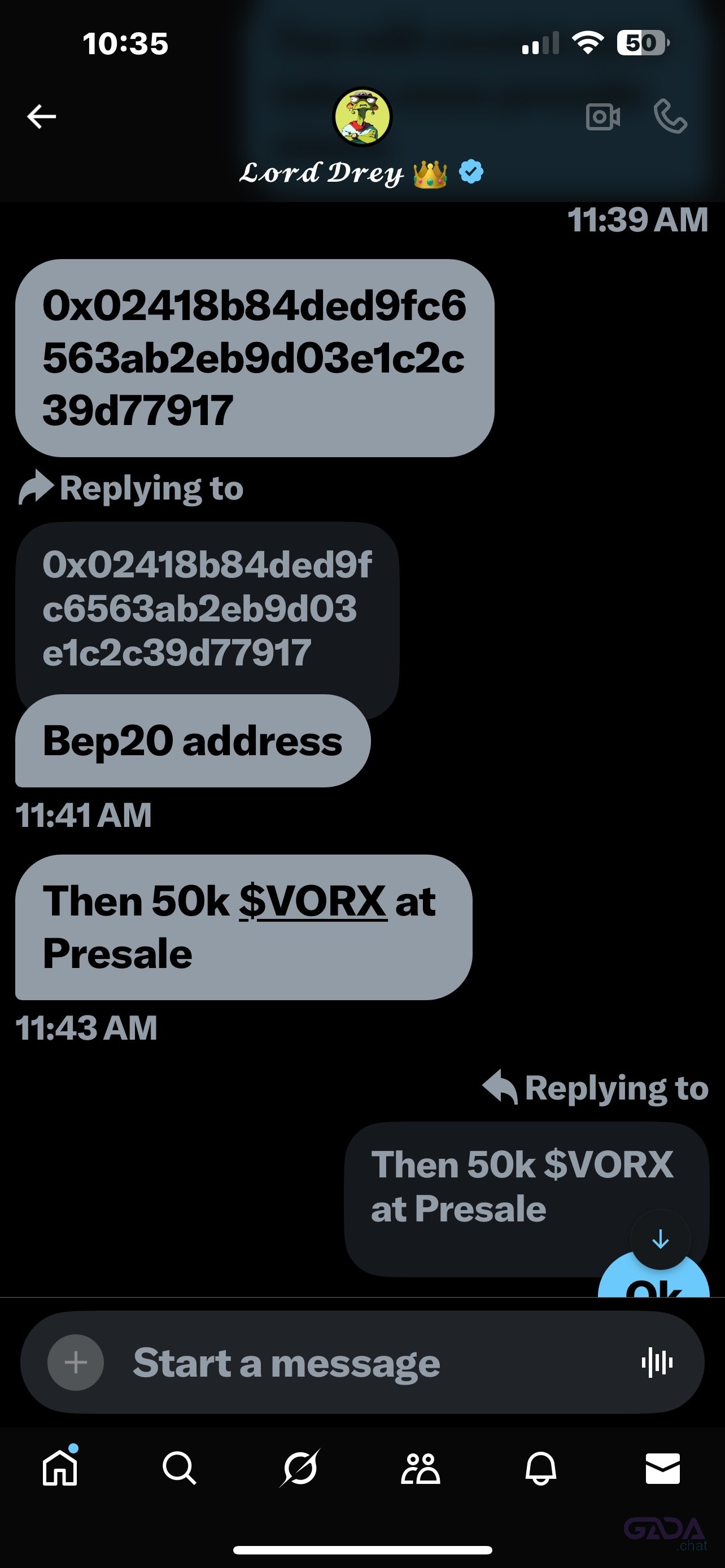
Task: Open the Grok tab
Action: click(x=299, y=1468)
